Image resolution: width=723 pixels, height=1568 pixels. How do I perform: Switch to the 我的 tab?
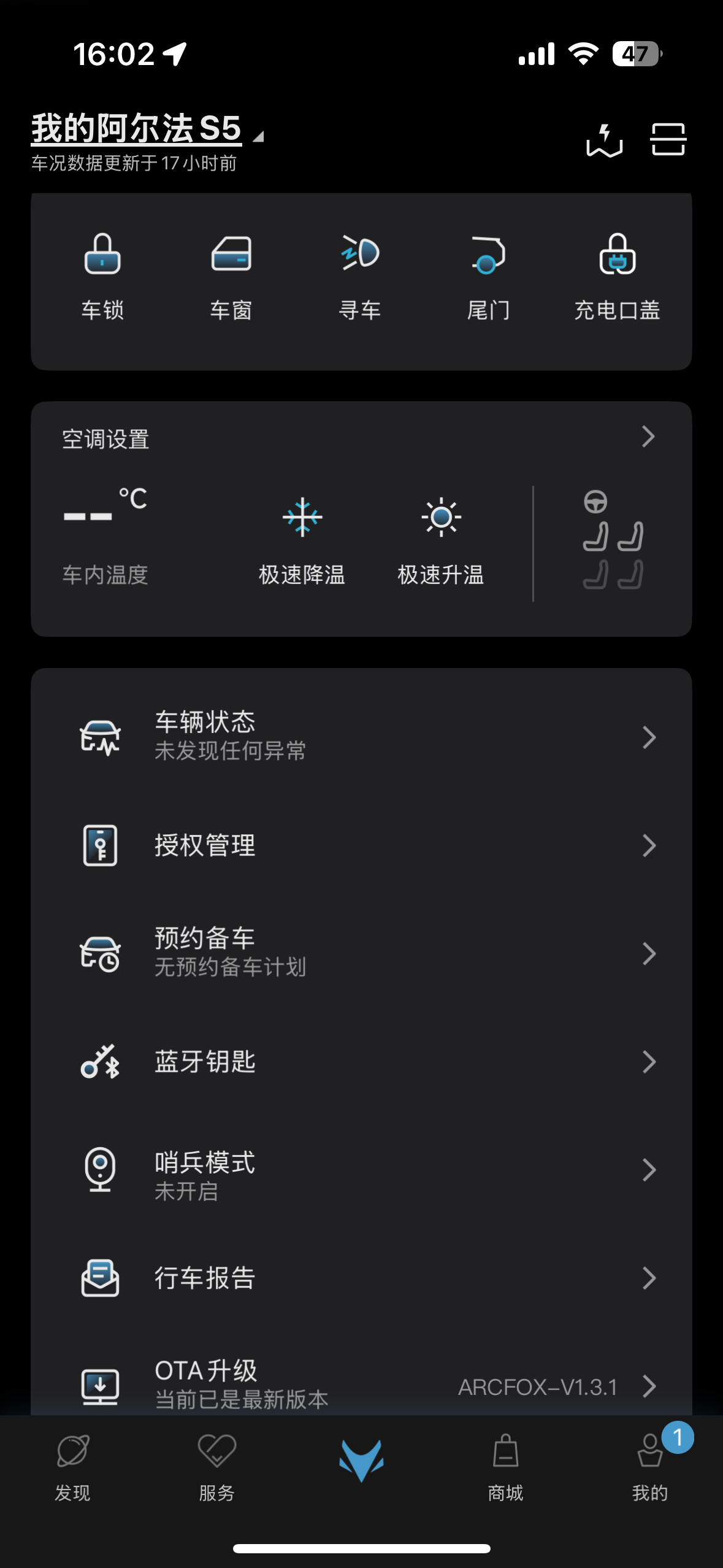point(650,1466)
